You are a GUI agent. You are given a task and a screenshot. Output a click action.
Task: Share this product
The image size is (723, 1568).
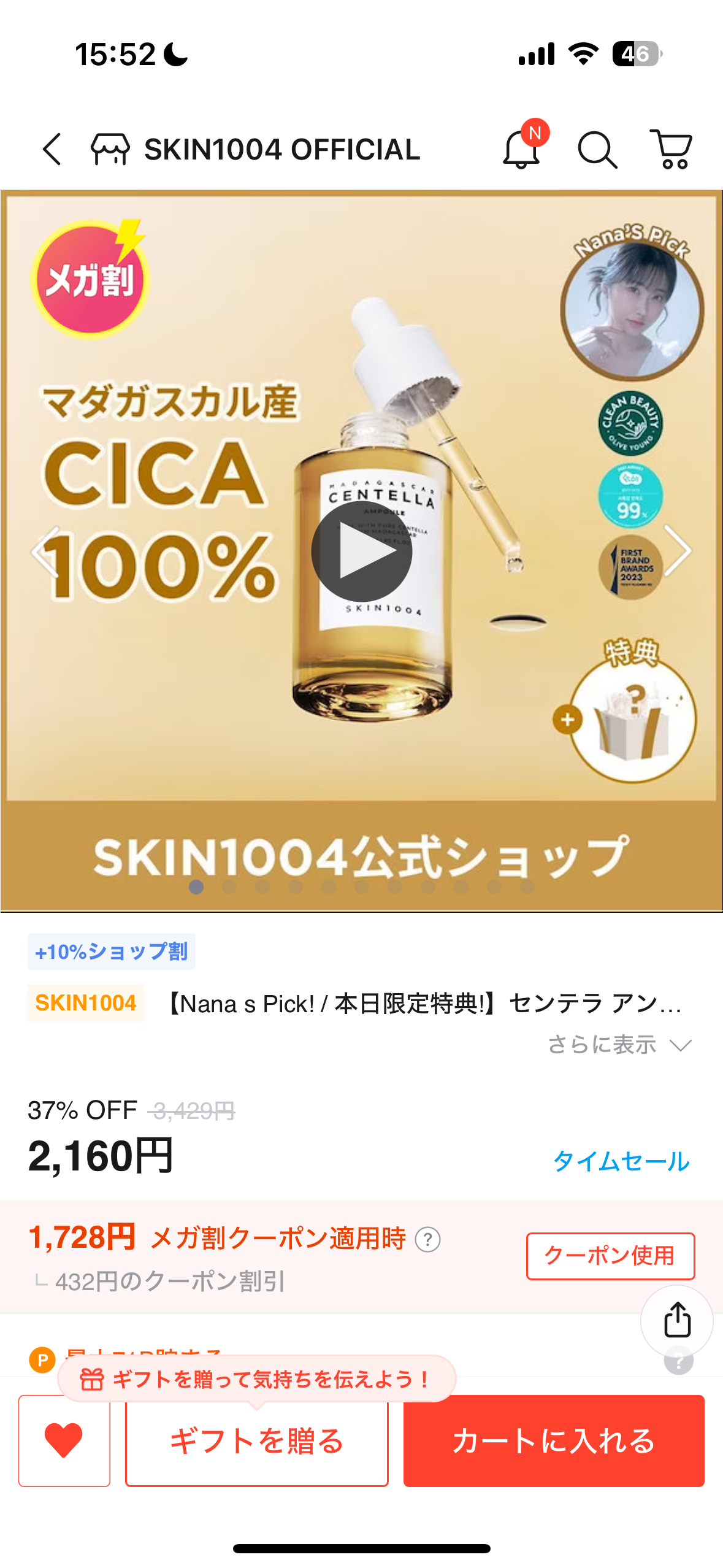(x=677, y=1320)
